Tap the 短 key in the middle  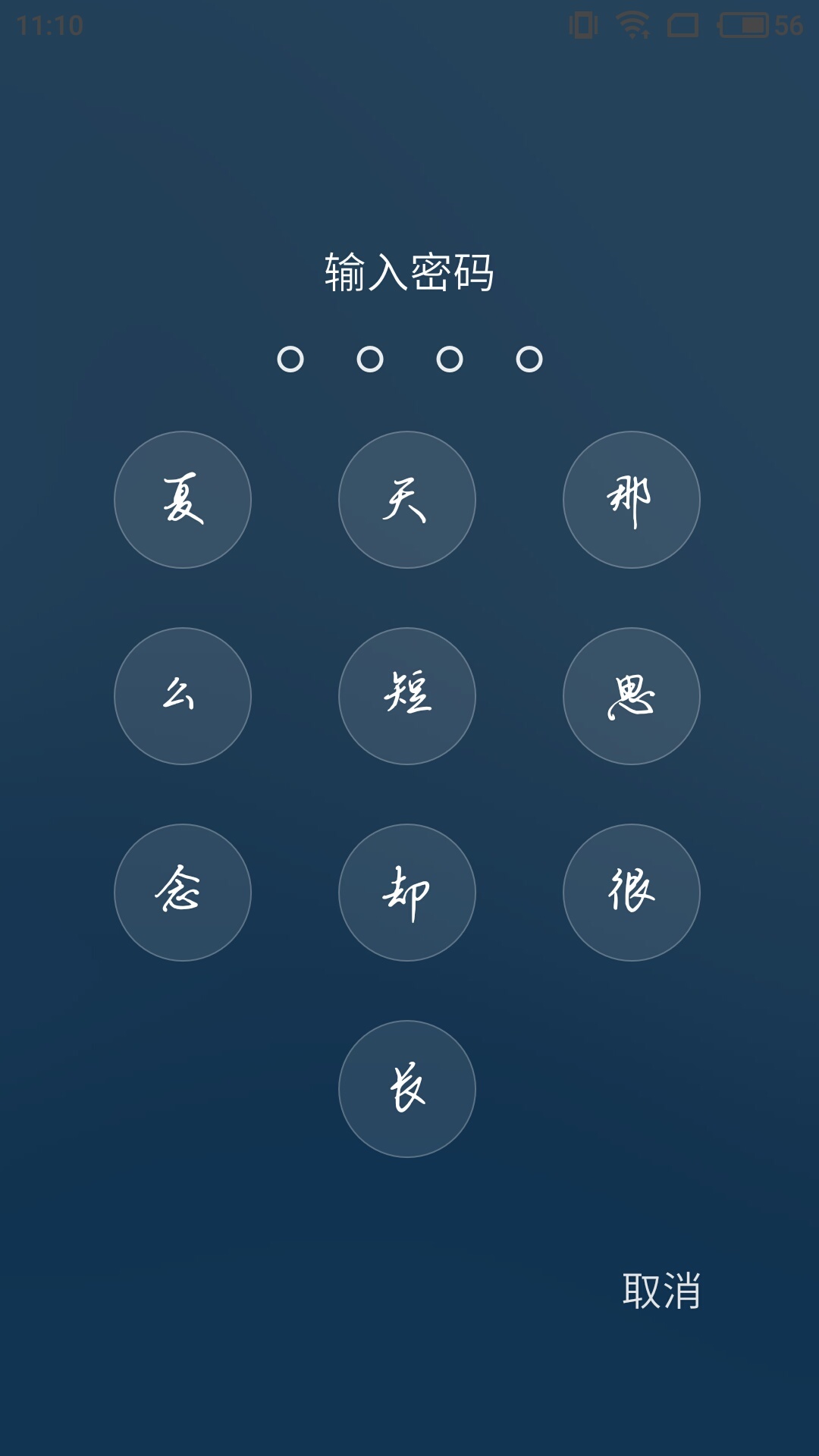(407, 696)
